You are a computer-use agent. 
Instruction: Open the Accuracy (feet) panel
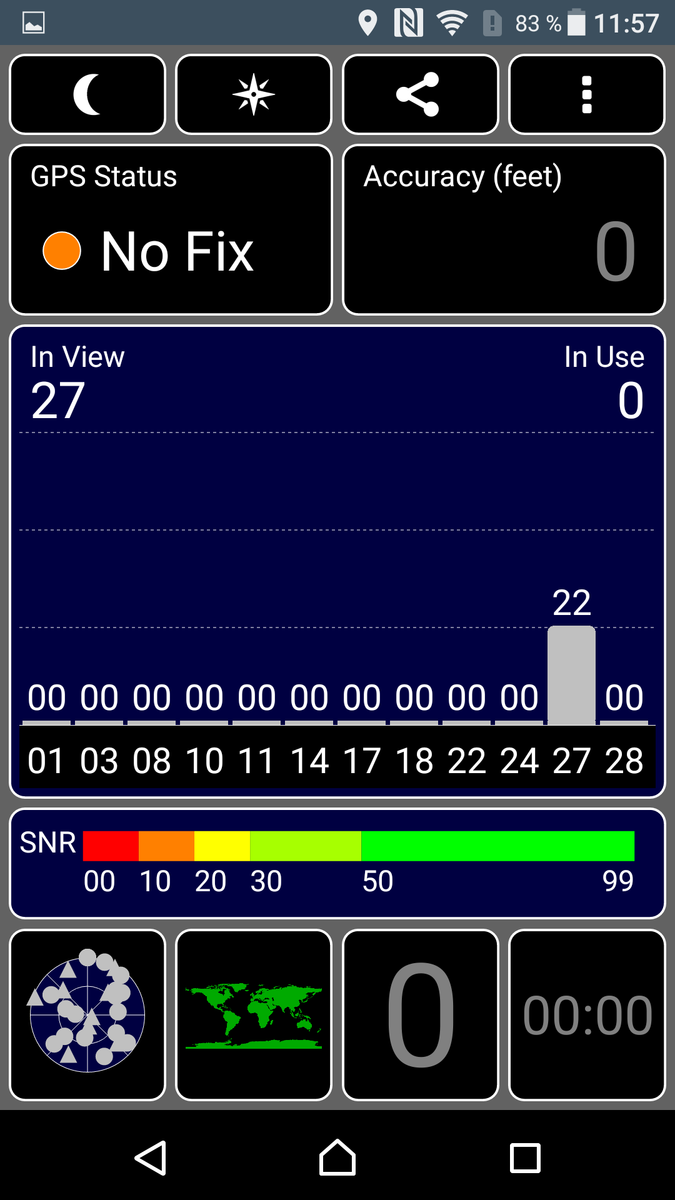504,230
